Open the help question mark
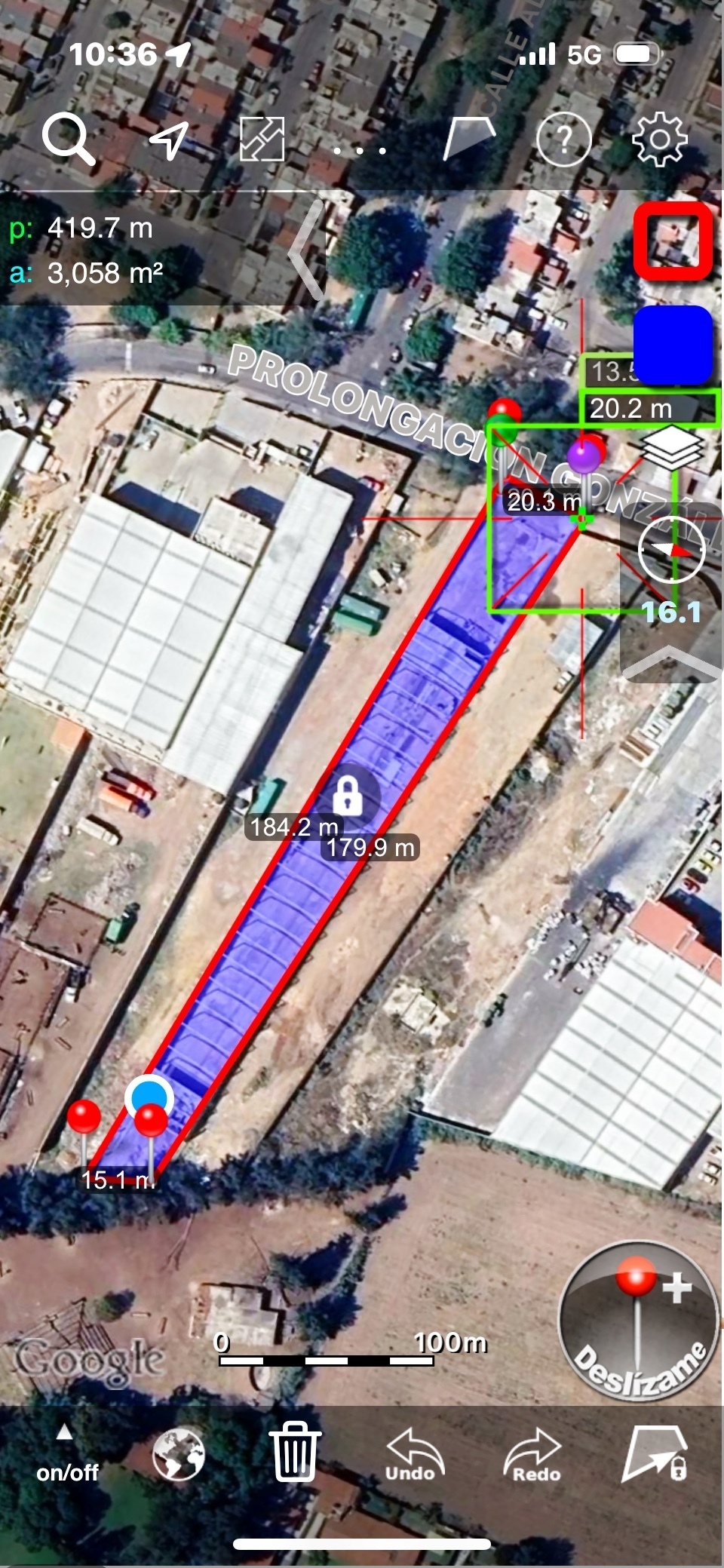Viewport: 724px width, 1568px height. click(x=563, y=139)
